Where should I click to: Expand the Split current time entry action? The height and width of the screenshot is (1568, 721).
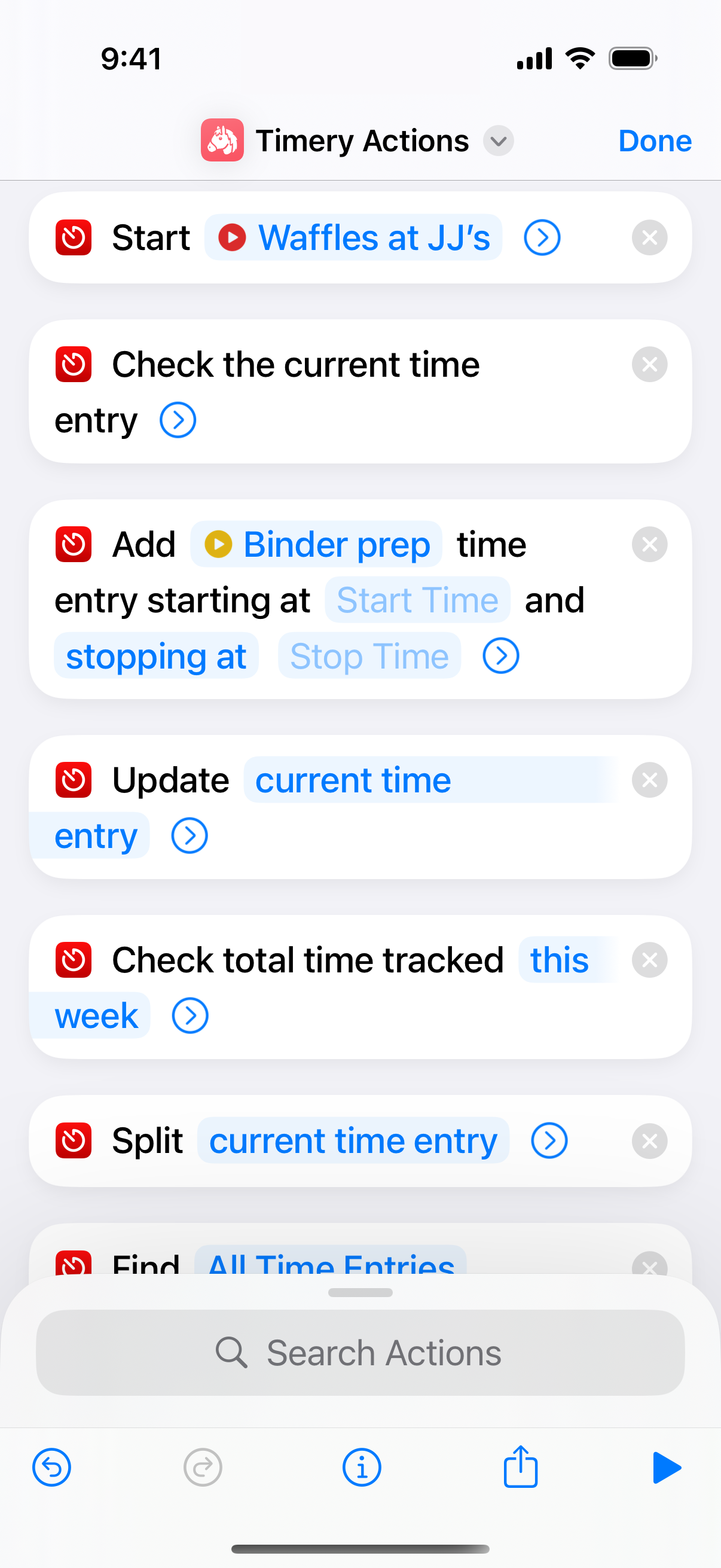[x=549, y=1140]
